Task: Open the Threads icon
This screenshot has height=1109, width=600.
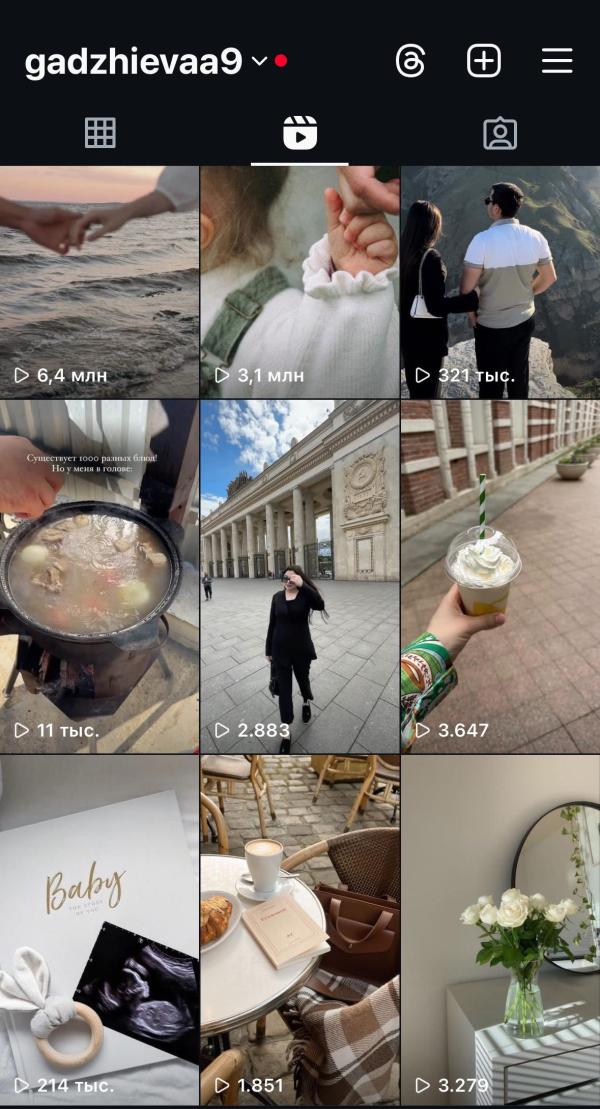Action: click(x=410, y=61)
